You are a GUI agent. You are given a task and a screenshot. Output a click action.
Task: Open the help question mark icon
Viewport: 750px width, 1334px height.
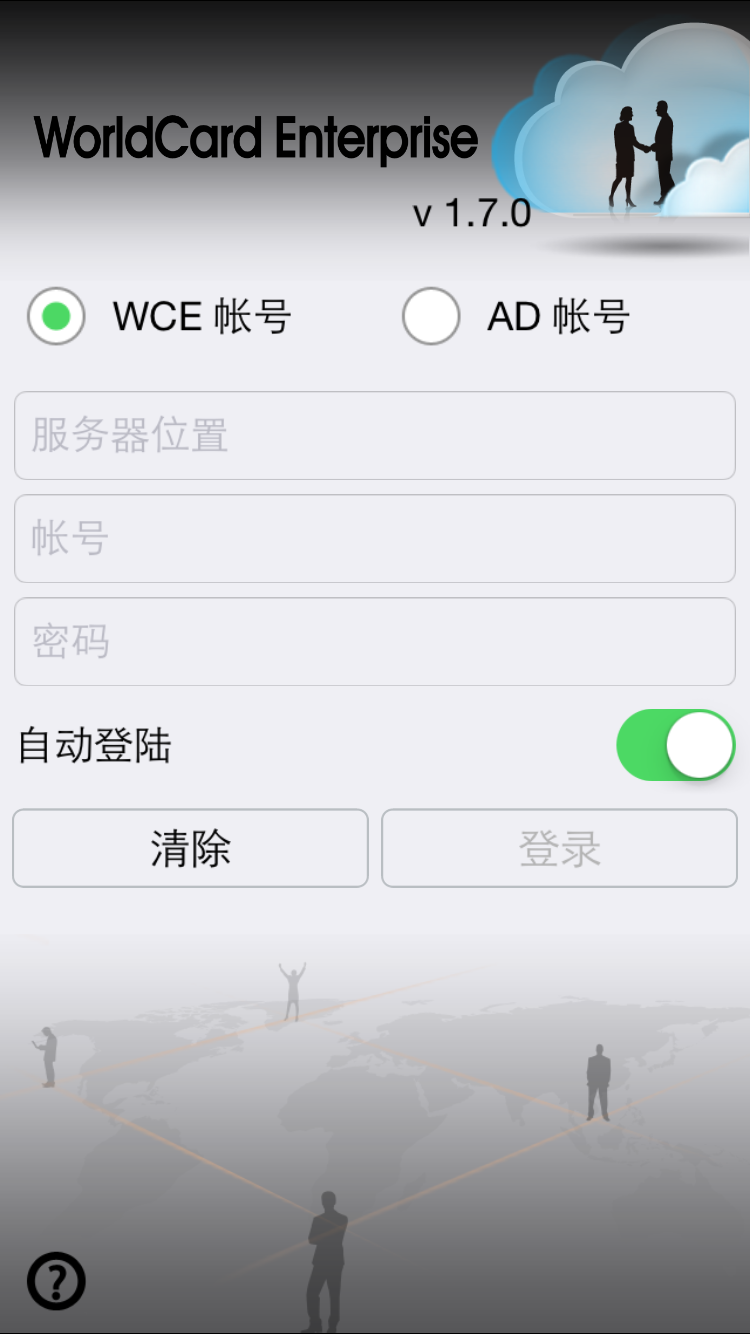coord(56,1281)
